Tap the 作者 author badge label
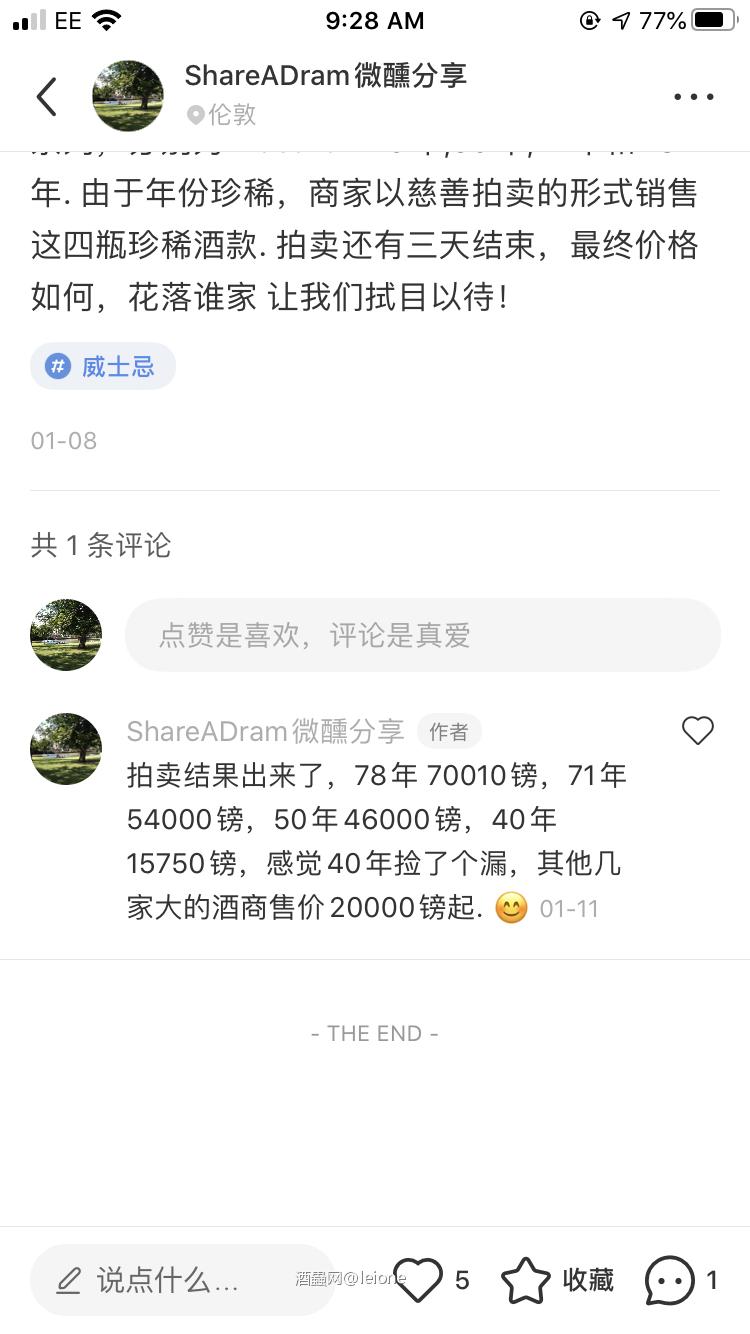Image resolution: width=750 pixels, height=1334 pixels. point(449,731)
